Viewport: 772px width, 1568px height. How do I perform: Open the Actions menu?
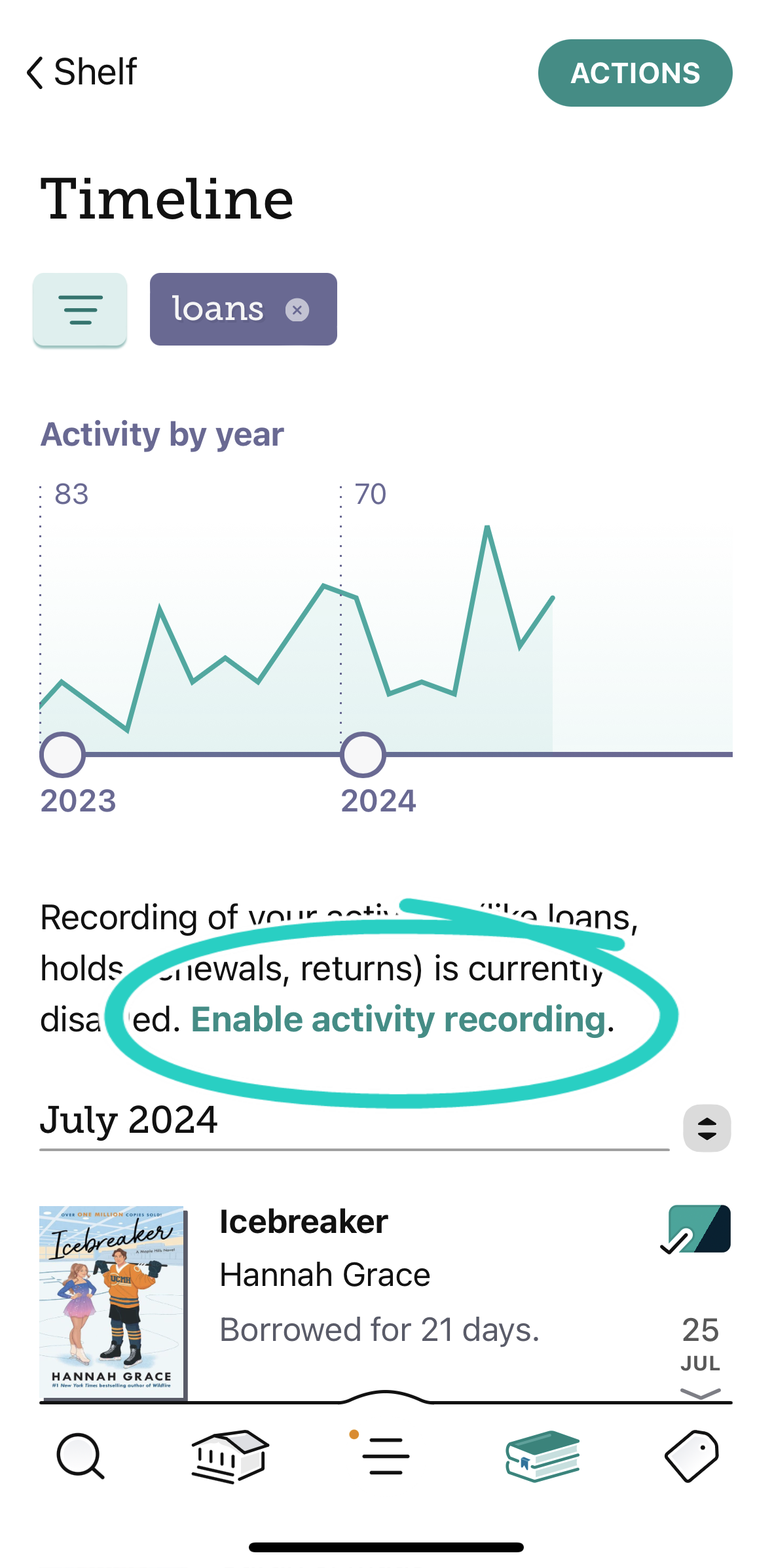(634, 73)
